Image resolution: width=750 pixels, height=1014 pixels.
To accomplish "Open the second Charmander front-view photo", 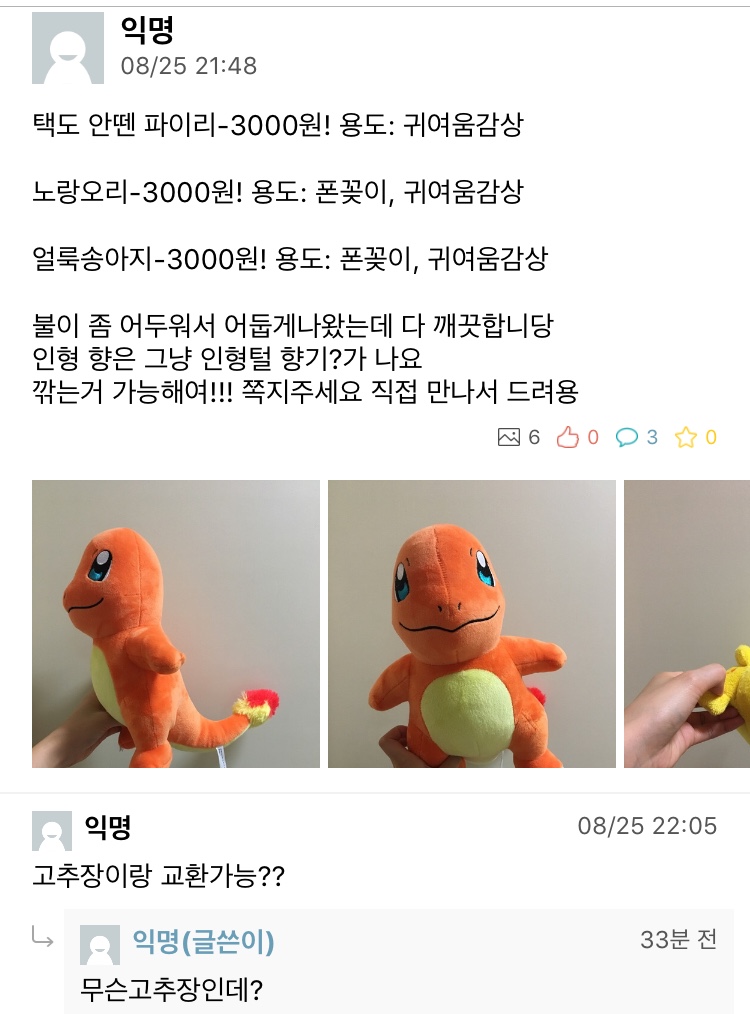I will point(472,624).
